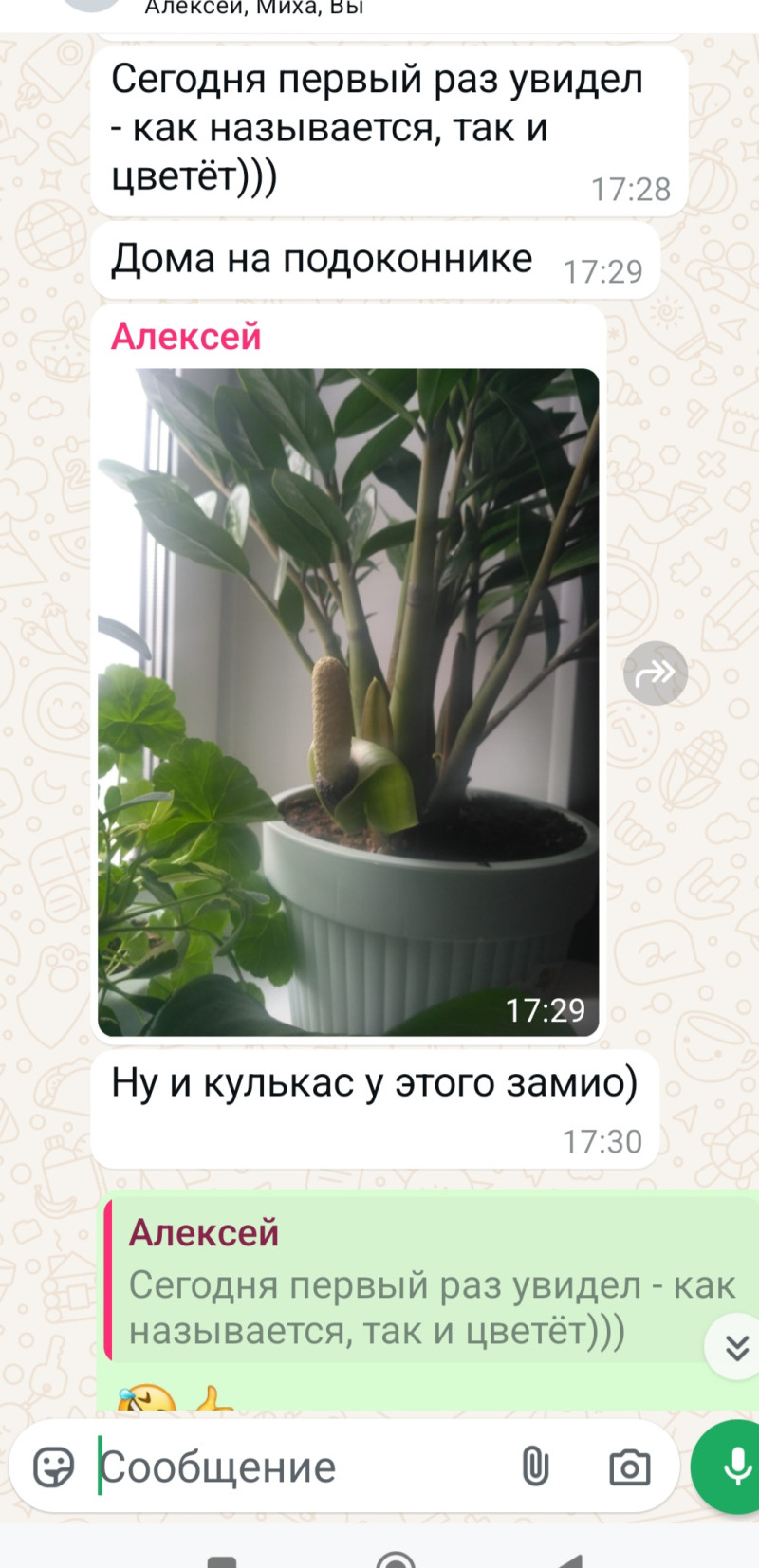The height and width of the screenshot is (1568, 759).
Task: Open the camera to take a photo
Action: [629, 1467]
